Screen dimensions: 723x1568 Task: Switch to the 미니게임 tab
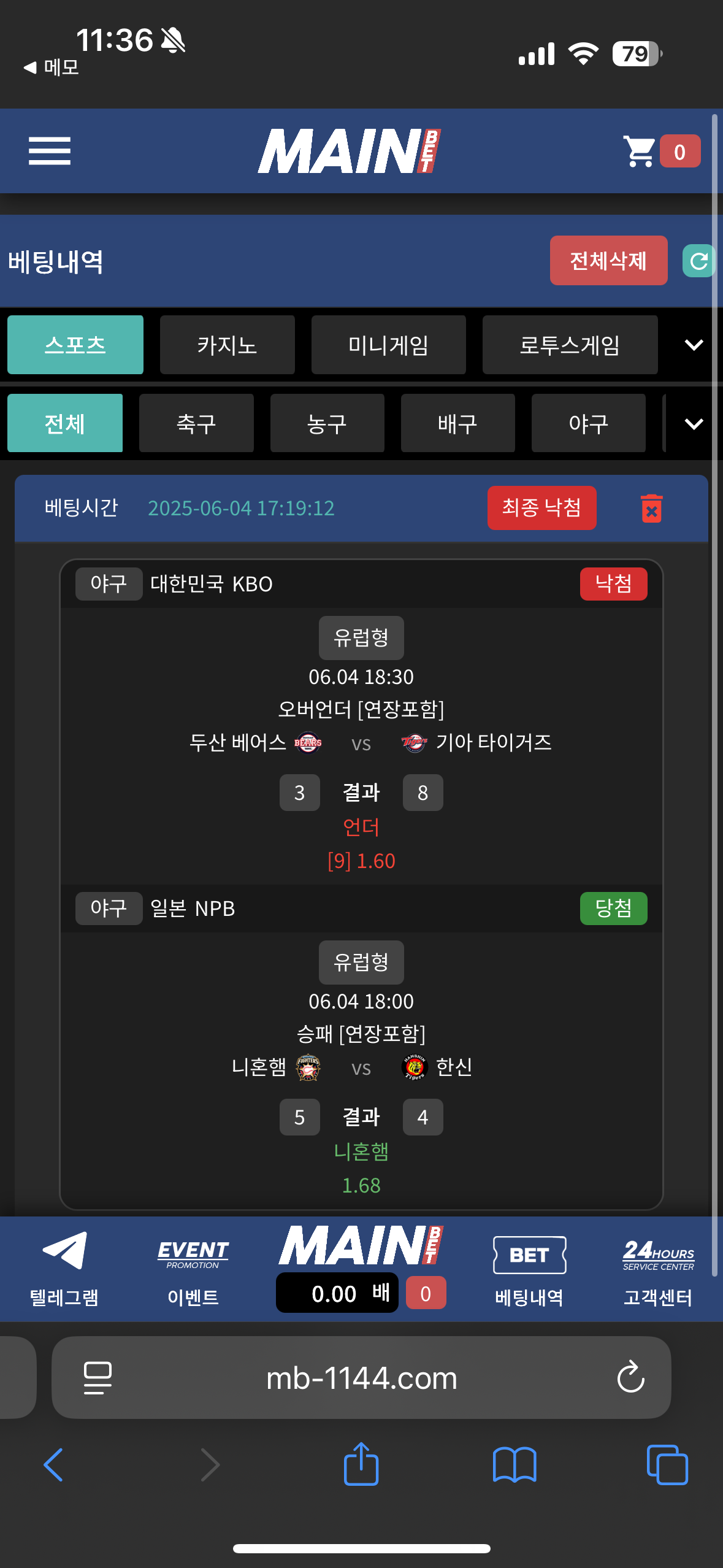click(388, 345)
